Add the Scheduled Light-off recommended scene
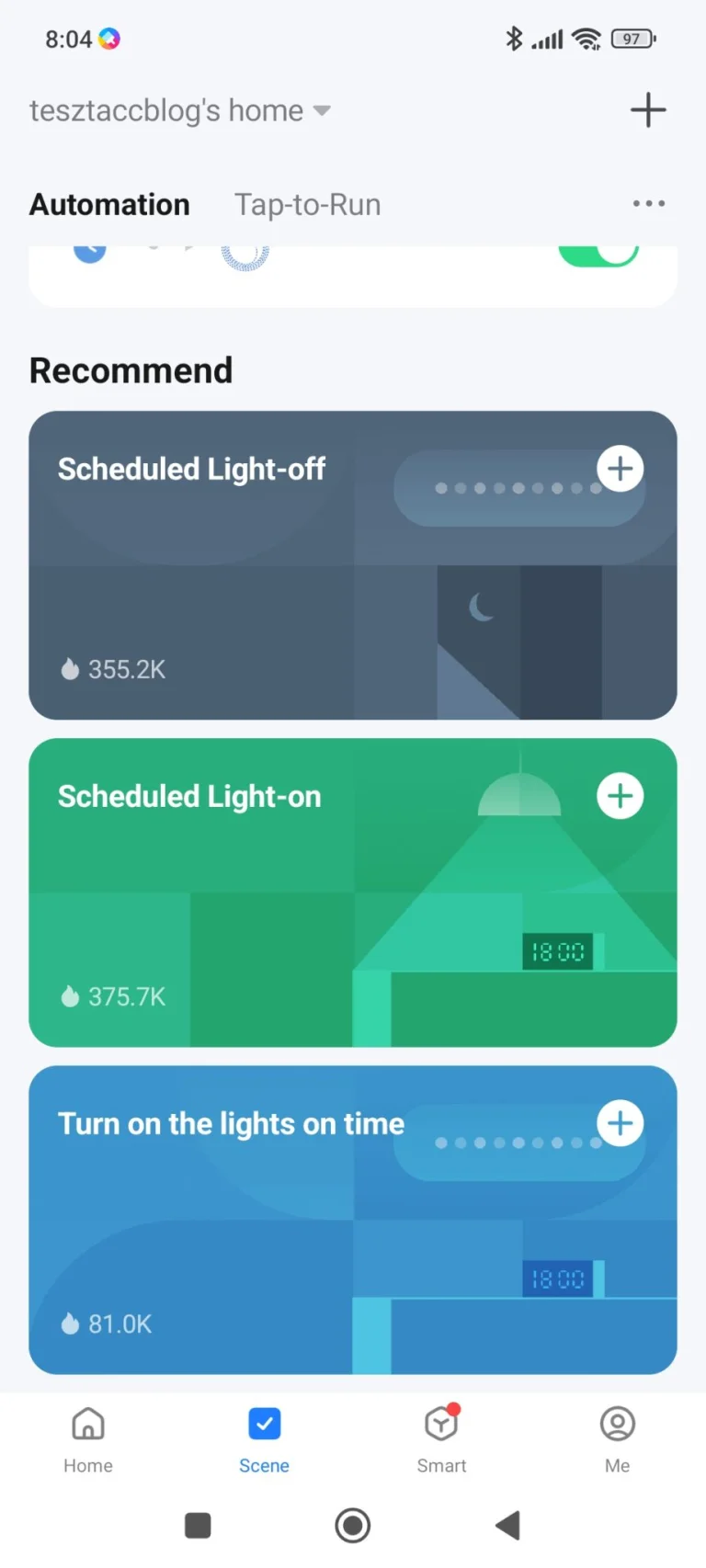Image resolution: width=706 pixels, height=1568 pixels. (620, 469)
